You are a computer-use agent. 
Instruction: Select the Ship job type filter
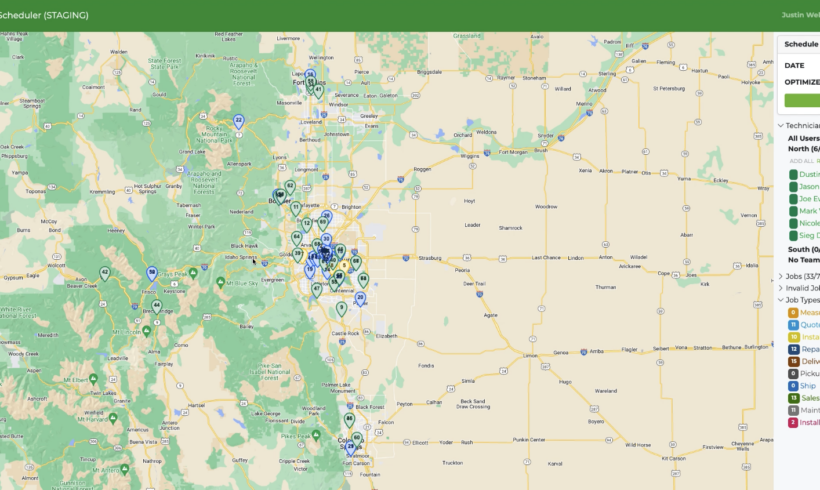coord(804,385)
